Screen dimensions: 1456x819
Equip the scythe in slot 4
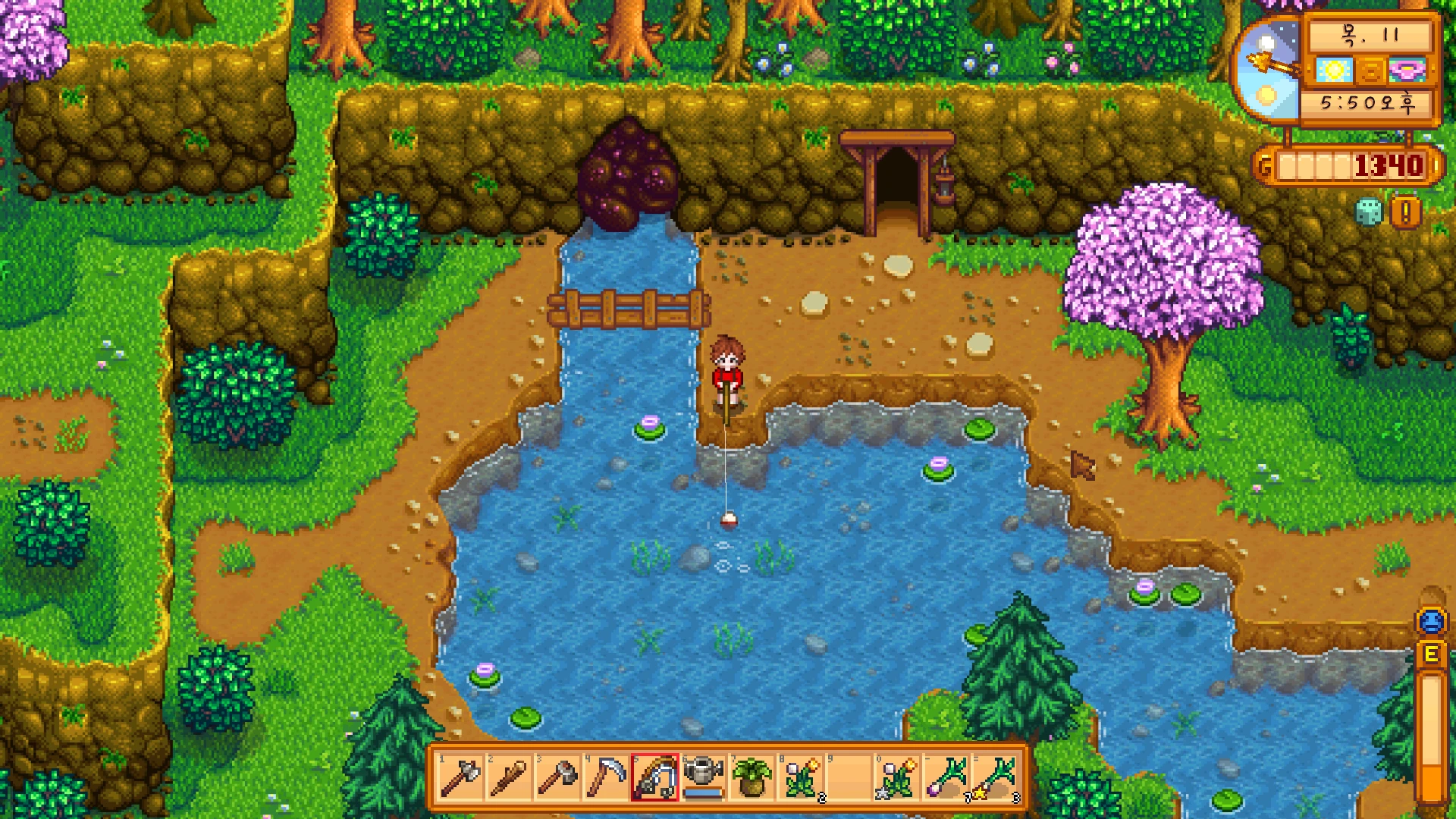606,777
